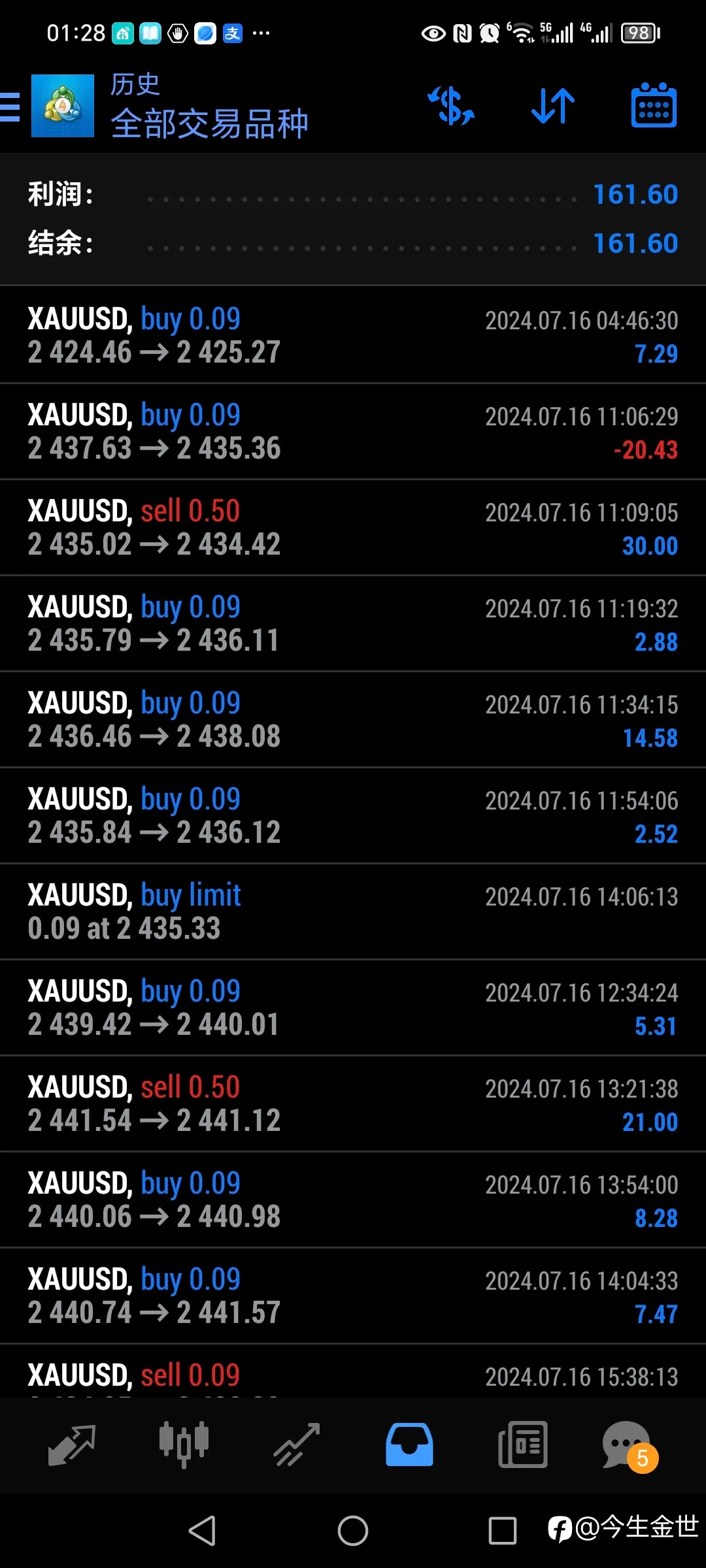The width and height of the screenshot is (706, 1568).
Task: Switch to the Trade tab
Action: coord(296,1445)
